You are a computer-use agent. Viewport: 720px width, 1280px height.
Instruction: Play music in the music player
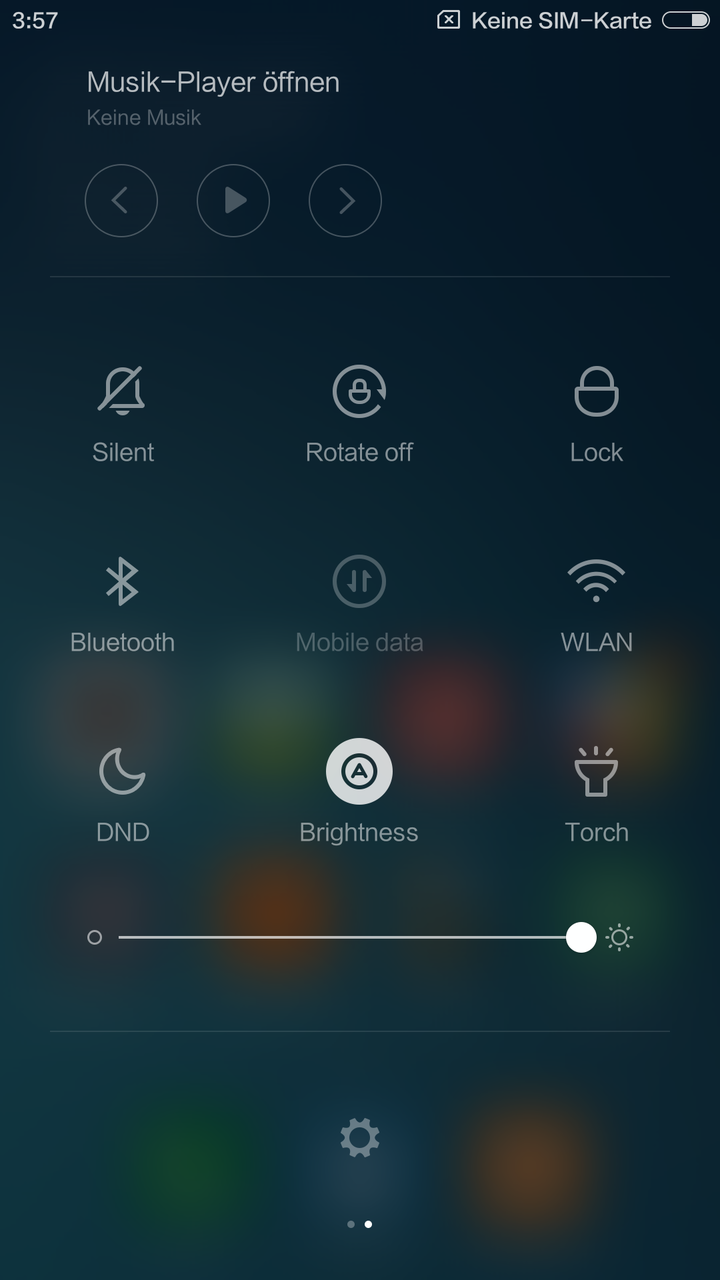click(233, 201)
